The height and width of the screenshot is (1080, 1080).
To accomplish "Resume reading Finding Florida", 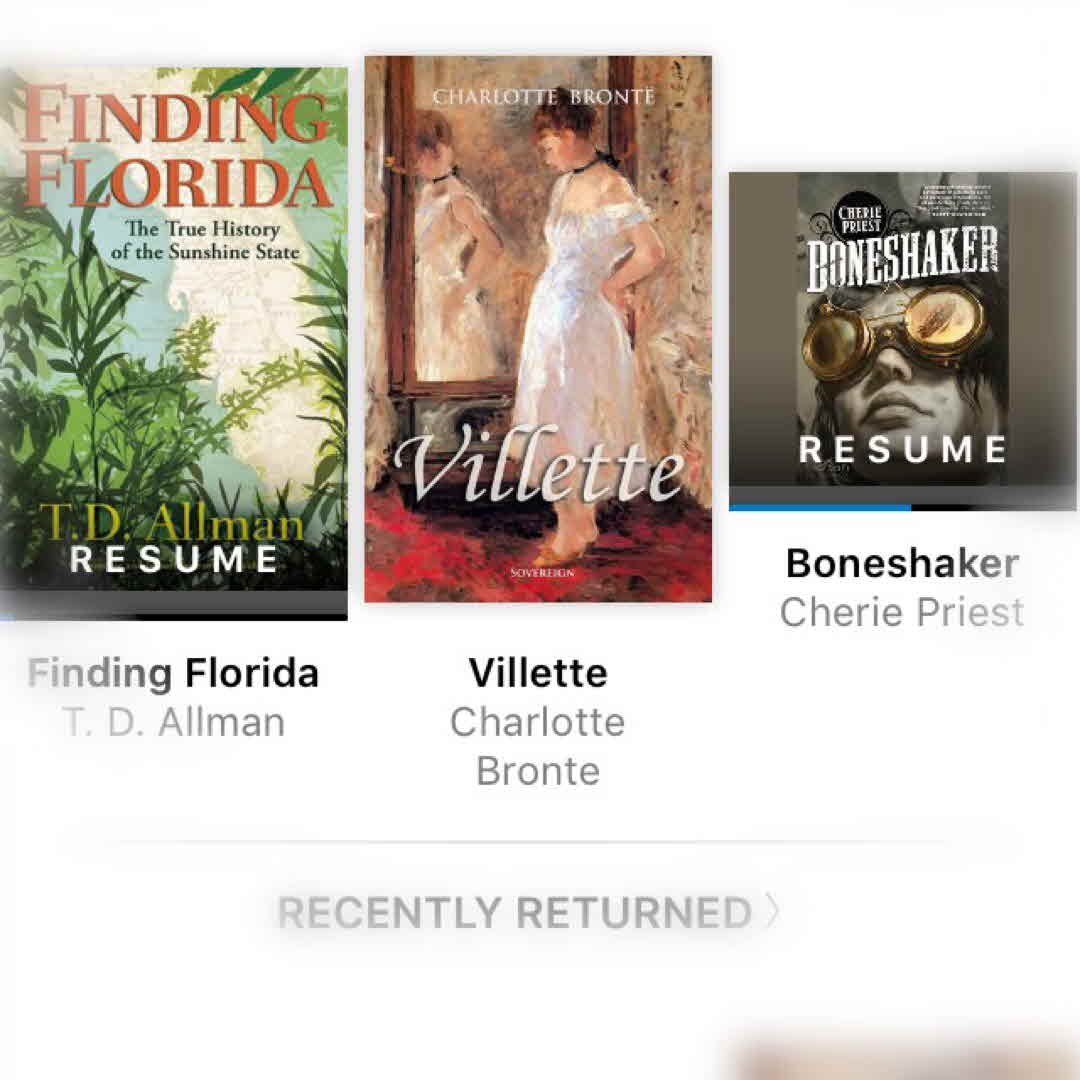I will 173,559.
